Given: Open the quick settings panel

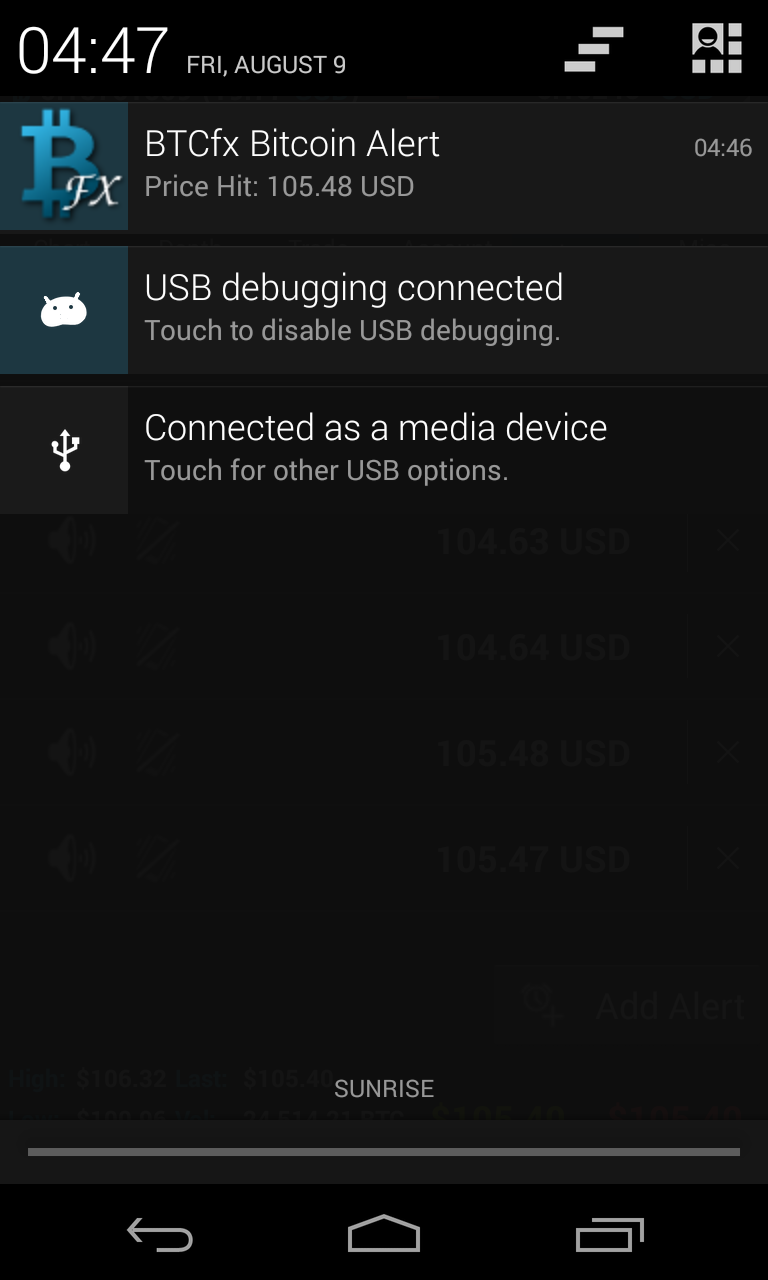Looking at the screenshot, I should click(x=716, y=49).
